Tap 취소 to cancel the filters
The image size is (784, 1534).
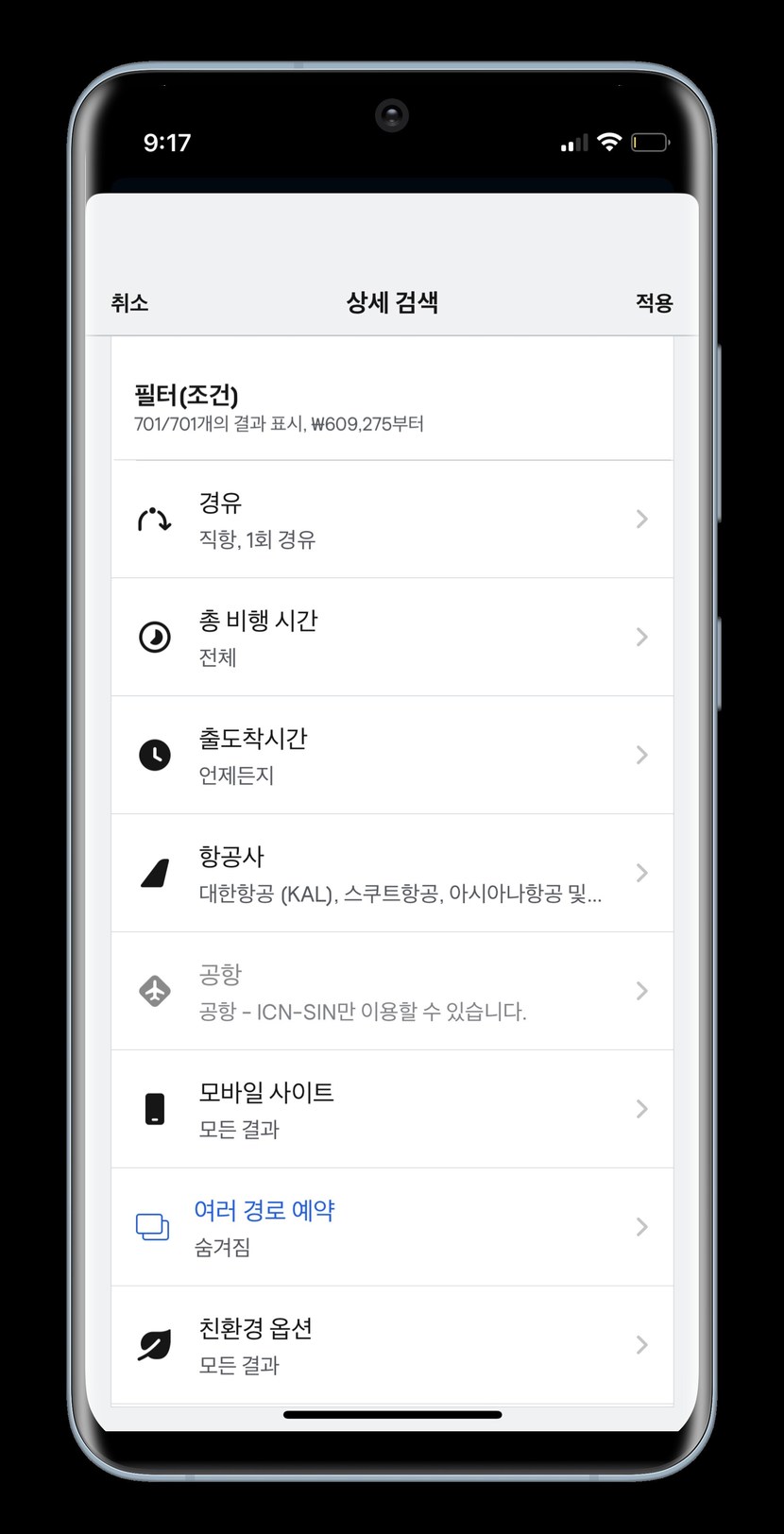[129, 303]
